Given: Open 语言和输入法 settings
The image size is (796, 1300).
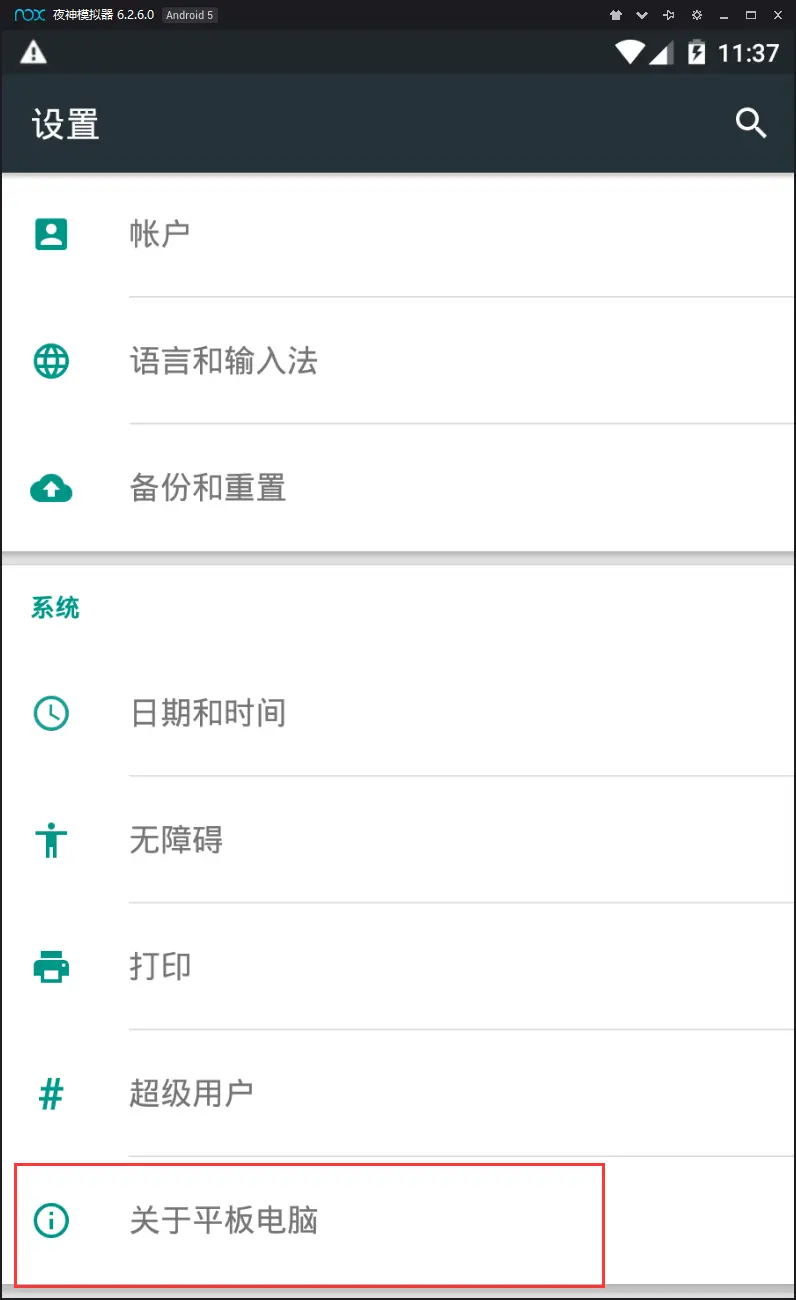Looking at the screenshot, I should (223, 361).
